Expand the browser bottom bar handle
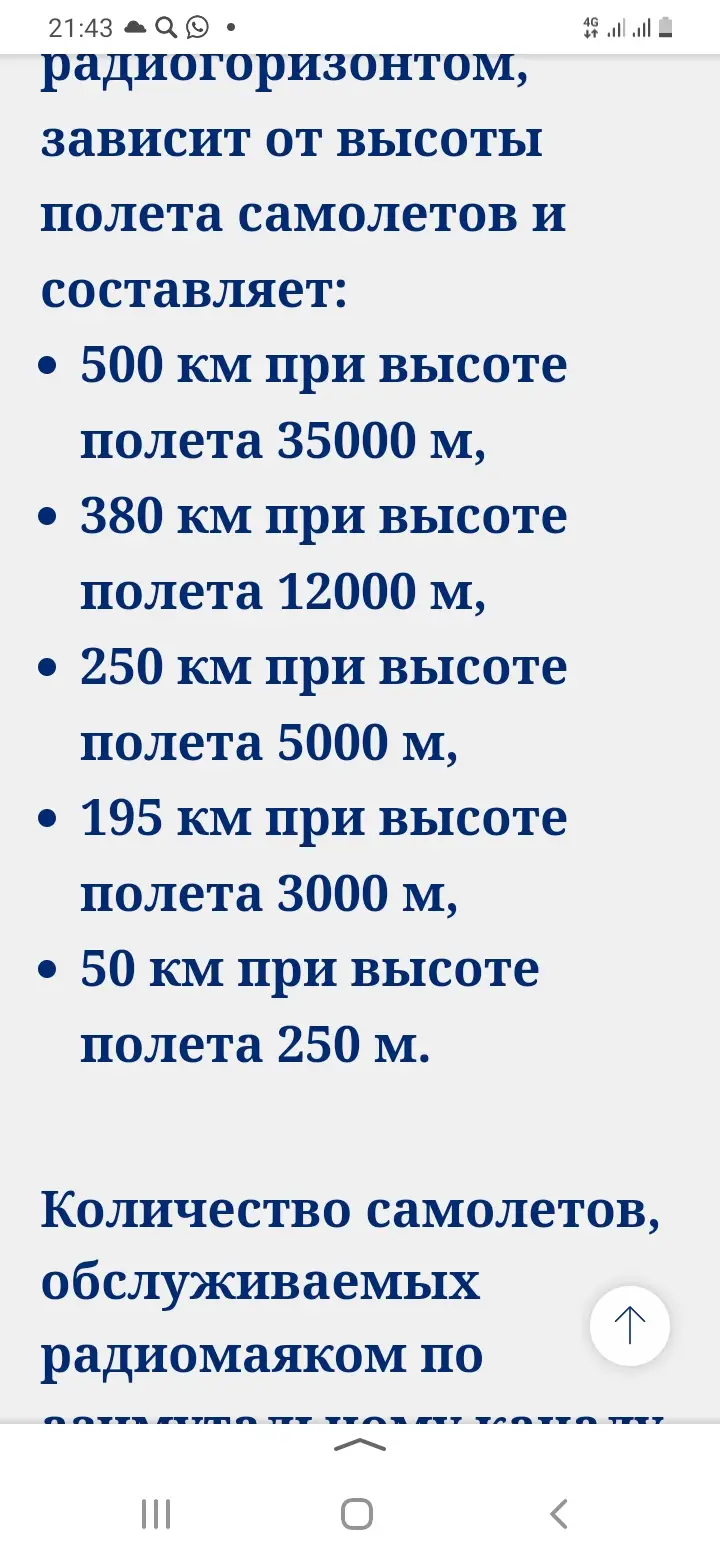Image resolution: width=720 pixels, height=1560 pixels. click(359, 1445)
